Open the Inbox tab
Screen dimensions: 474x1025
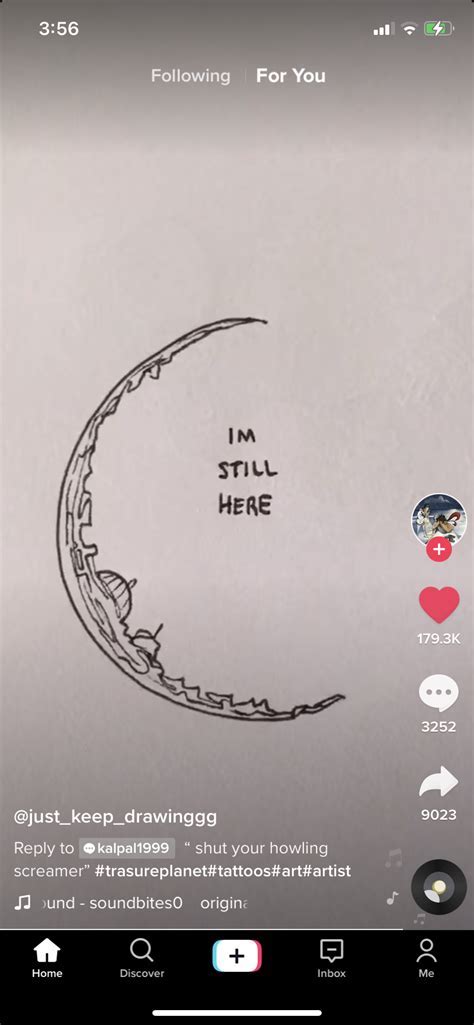pos(331,958)
